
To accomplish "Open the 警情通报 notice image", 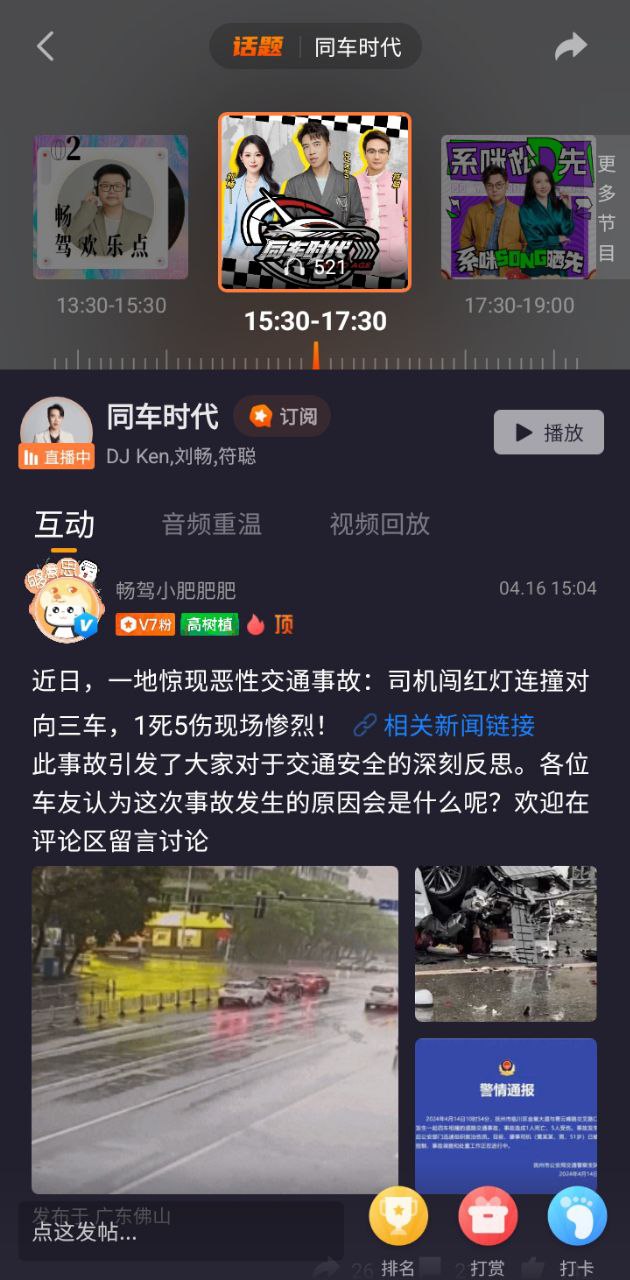I will (x=505, y=1115).
